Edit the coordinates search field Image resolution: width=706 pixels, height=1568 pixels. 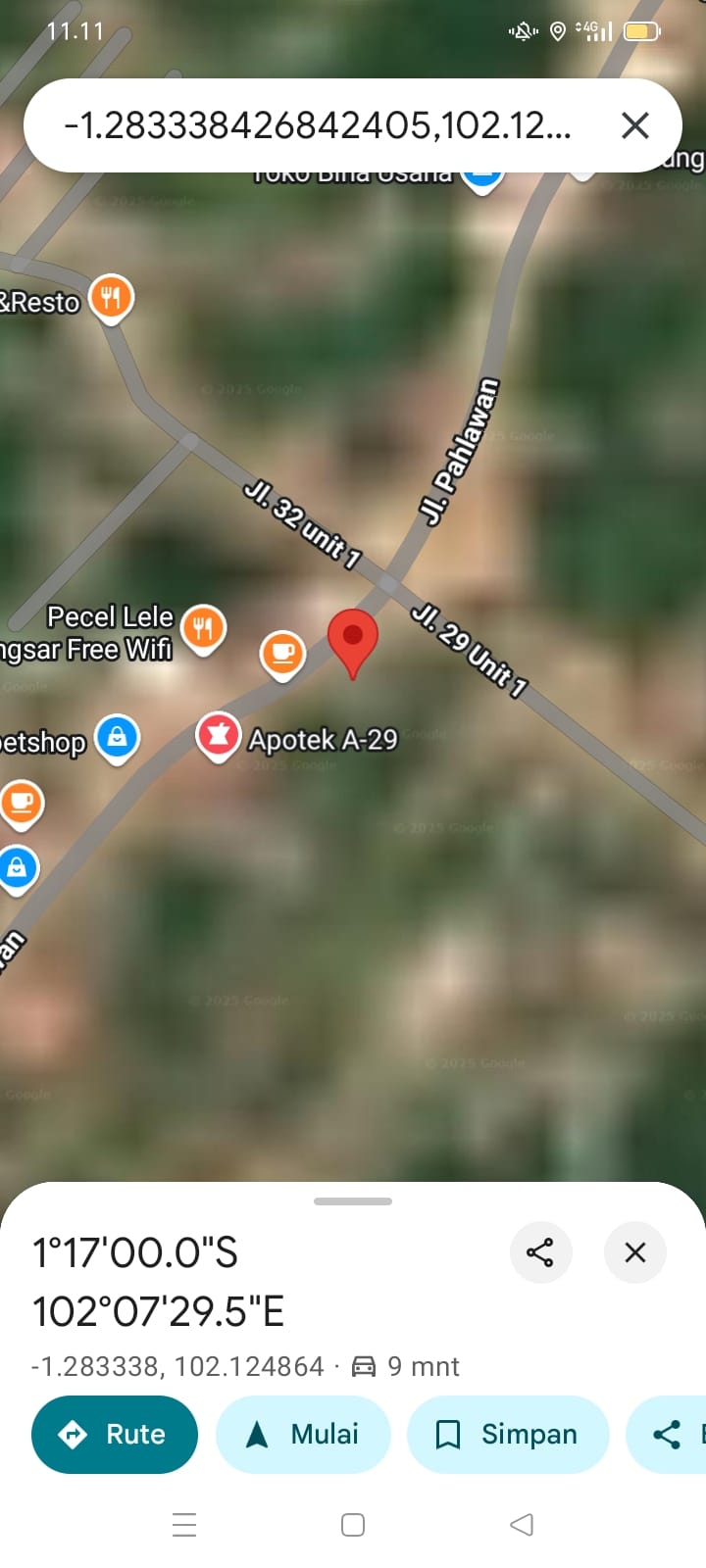[319, 125]
